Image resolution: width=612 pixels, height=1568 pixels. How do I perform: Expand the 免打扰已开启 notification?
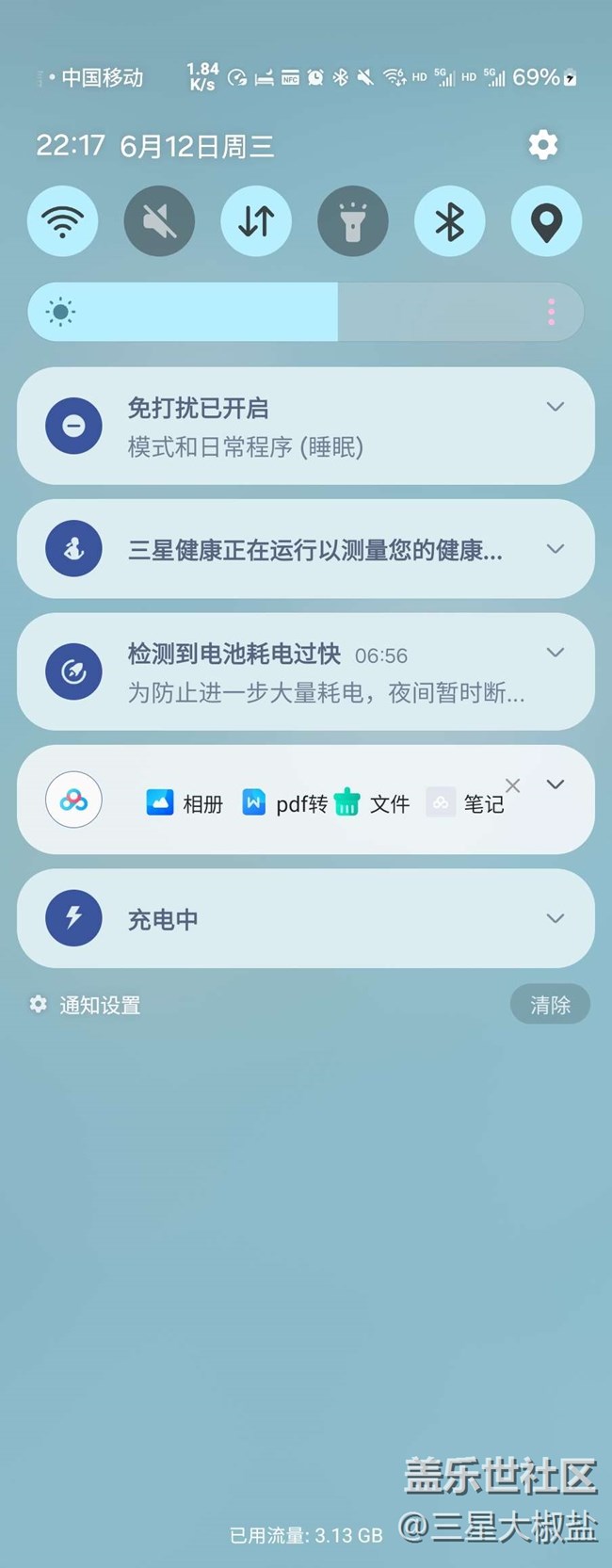pyautogui.click(x=556, y=407)
